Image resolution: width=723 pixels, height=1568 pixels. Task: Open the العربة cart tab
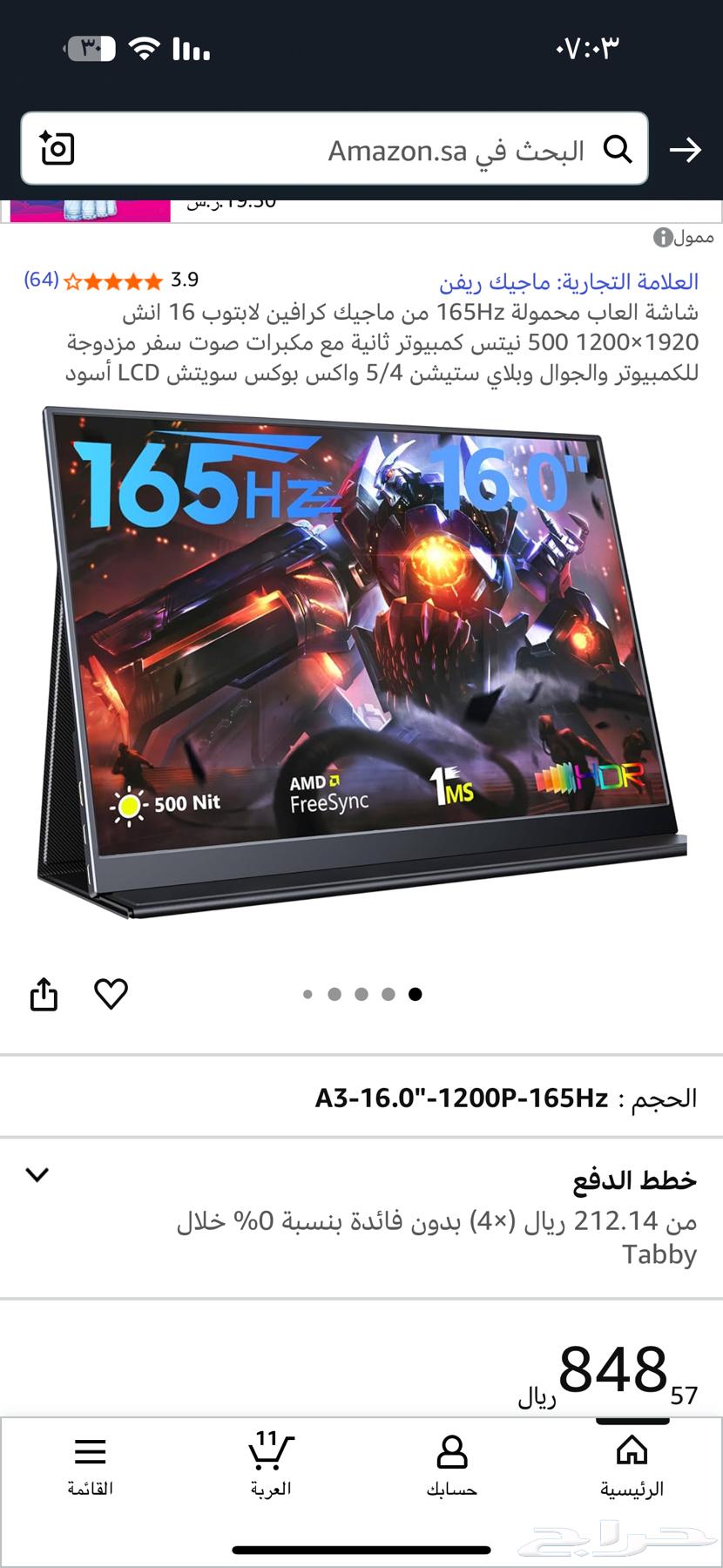271,1465
